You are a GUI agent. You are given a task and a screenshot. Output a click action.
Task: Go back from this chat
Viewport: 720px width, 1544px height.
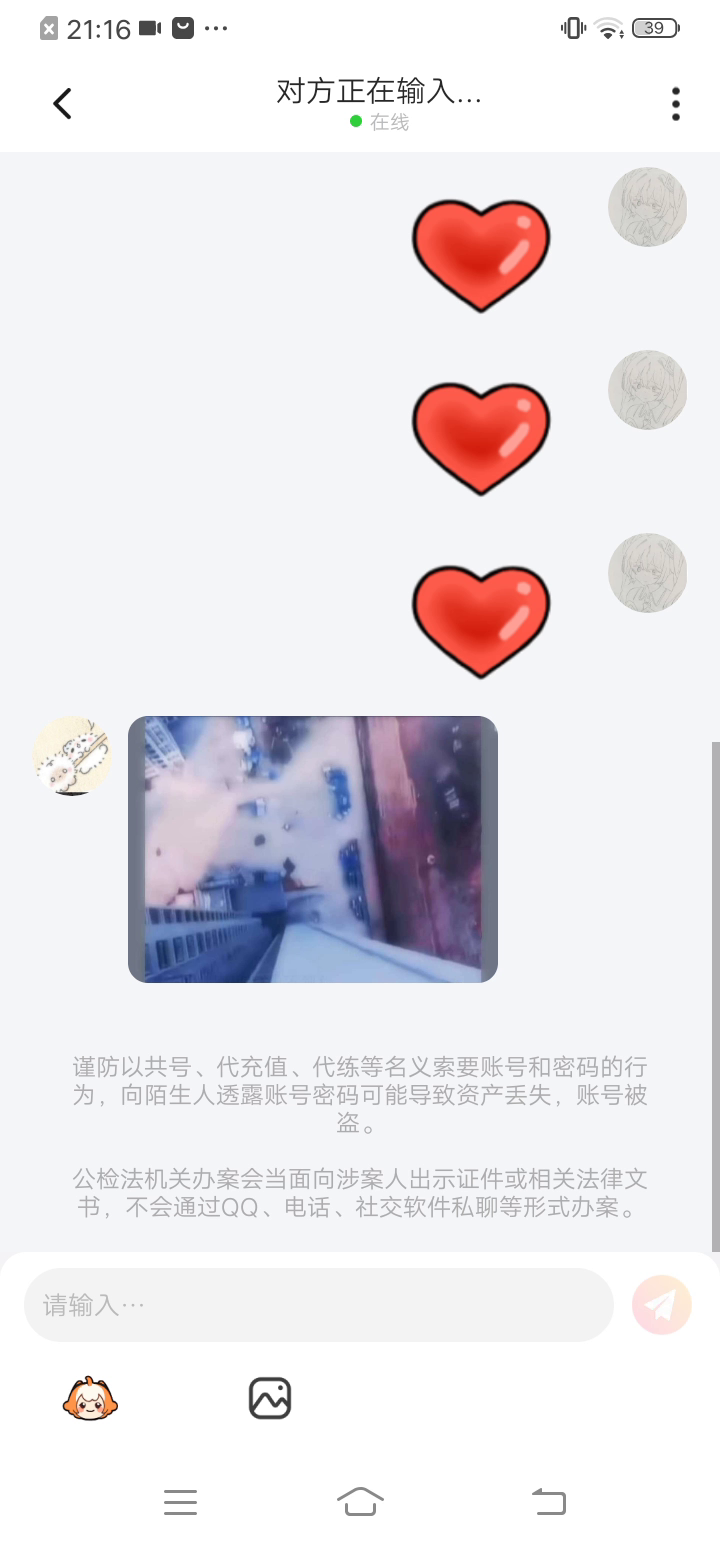[x=62, y=104]
